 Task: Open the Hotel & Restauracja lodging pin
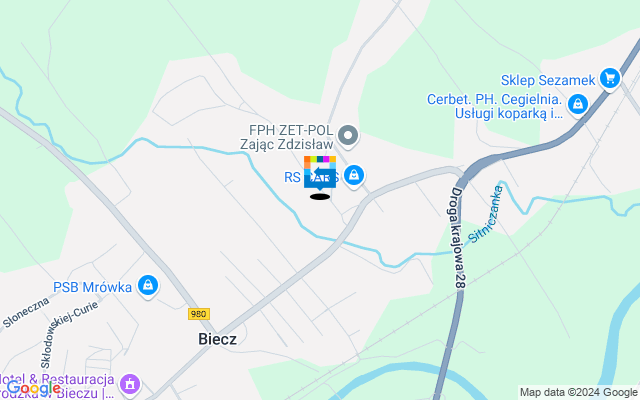131,384
